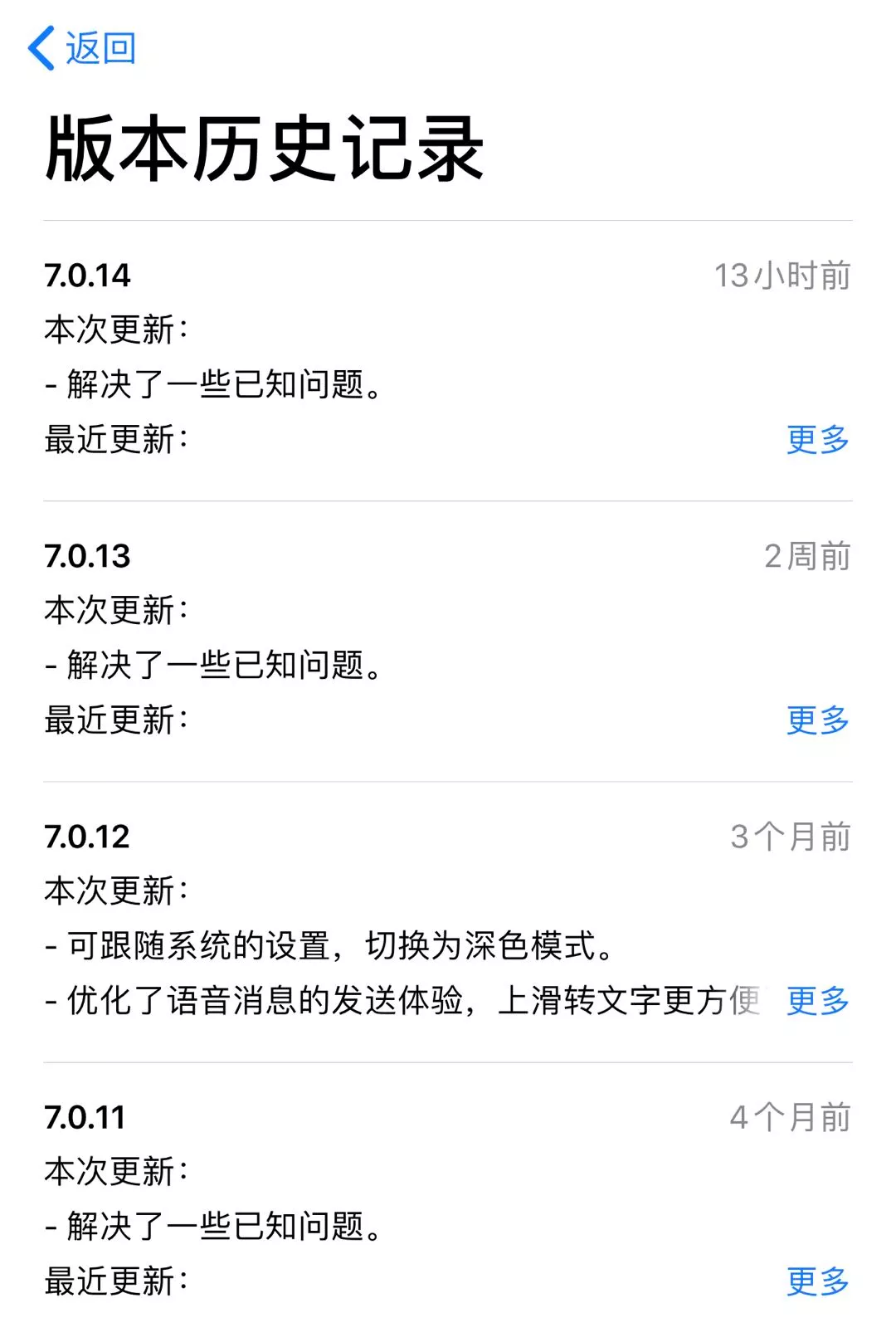Expand "更多" under version 7.0.14
The image size is (896, 1342).
[x=817, y=440]
